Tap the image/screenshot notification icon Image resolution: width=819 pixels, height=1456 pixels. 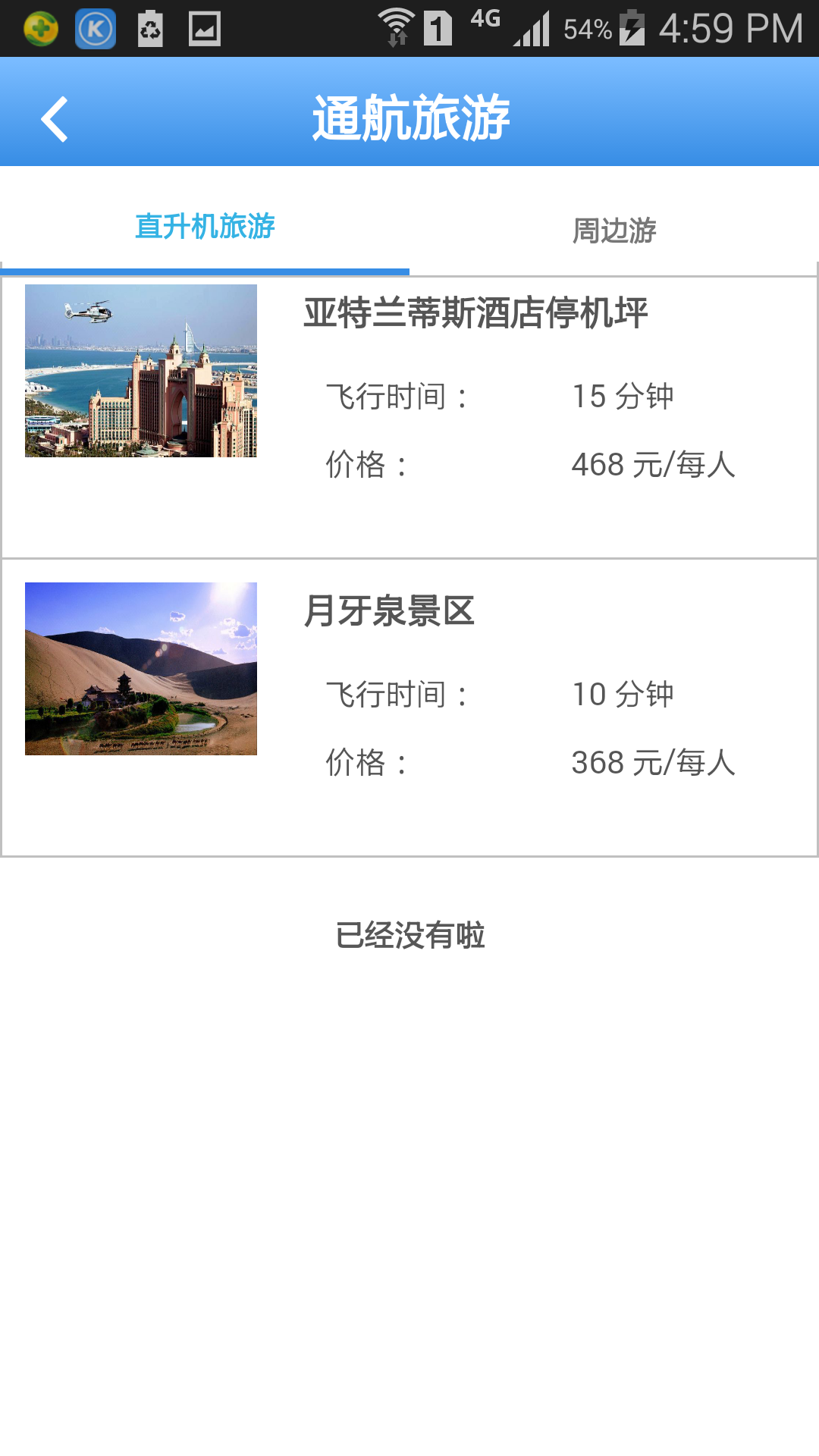pos(203,29)
